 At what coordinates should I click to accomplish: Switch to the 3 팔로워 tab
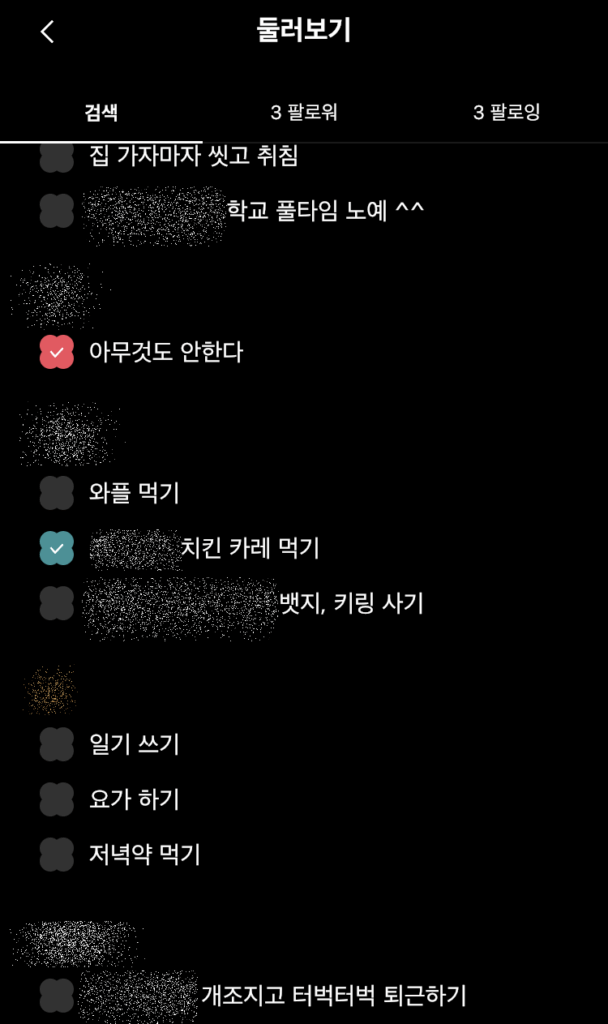coord(304,112)
